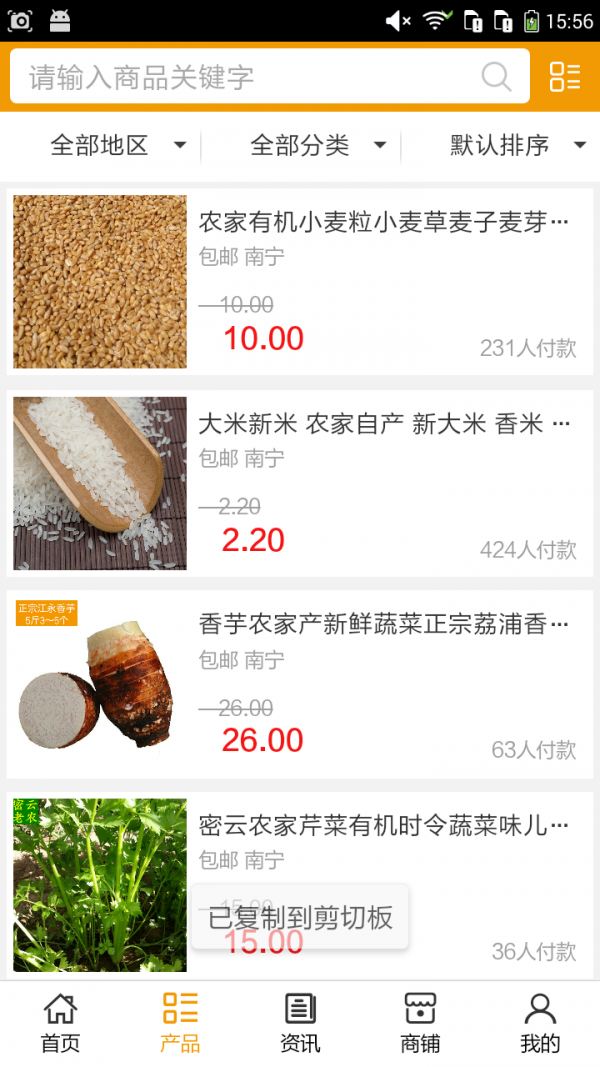Viewport: 600px width, 1067px height.
Task: Select the 产品 products tab
Action: (180, 1023)
